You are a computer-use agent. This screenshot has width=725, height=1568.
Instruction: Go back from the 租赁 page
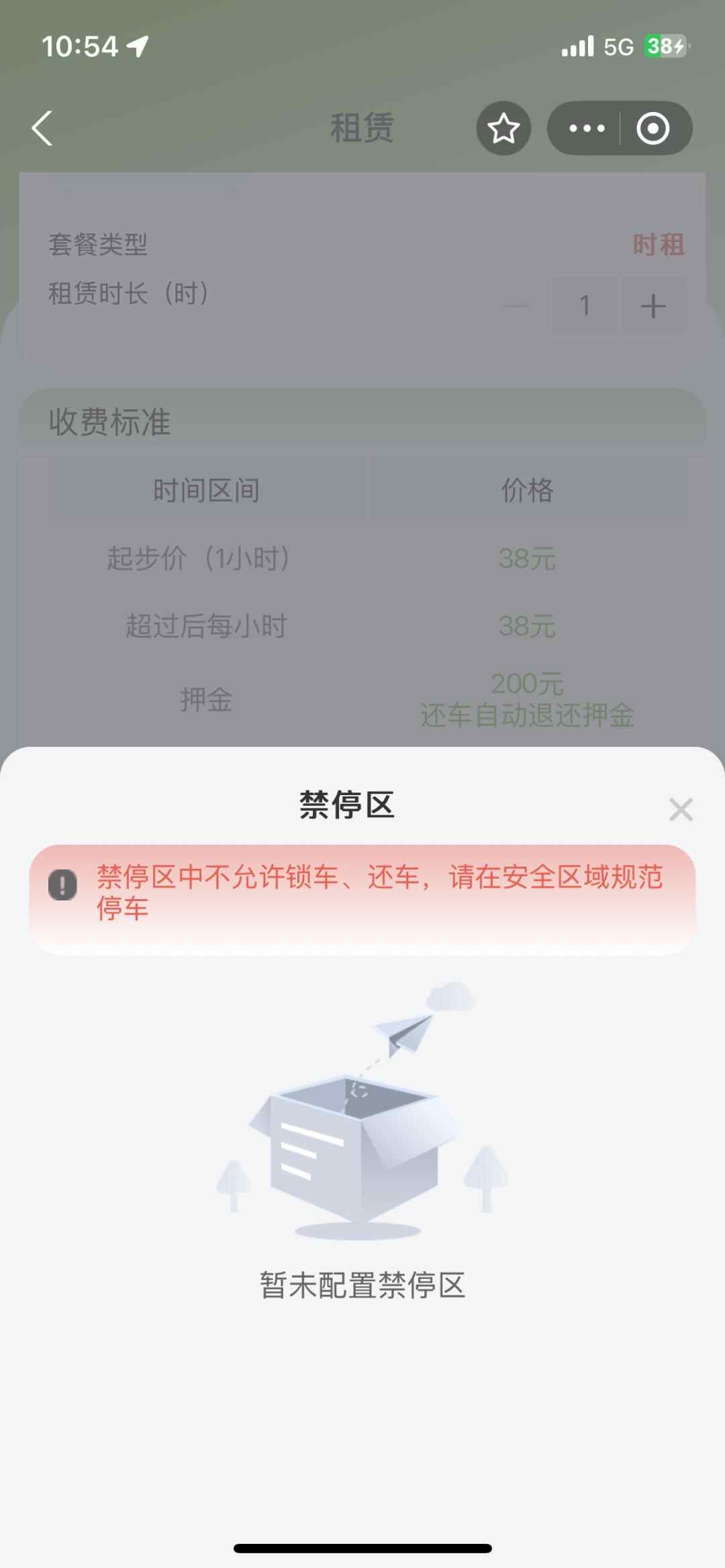click(42, 128)
